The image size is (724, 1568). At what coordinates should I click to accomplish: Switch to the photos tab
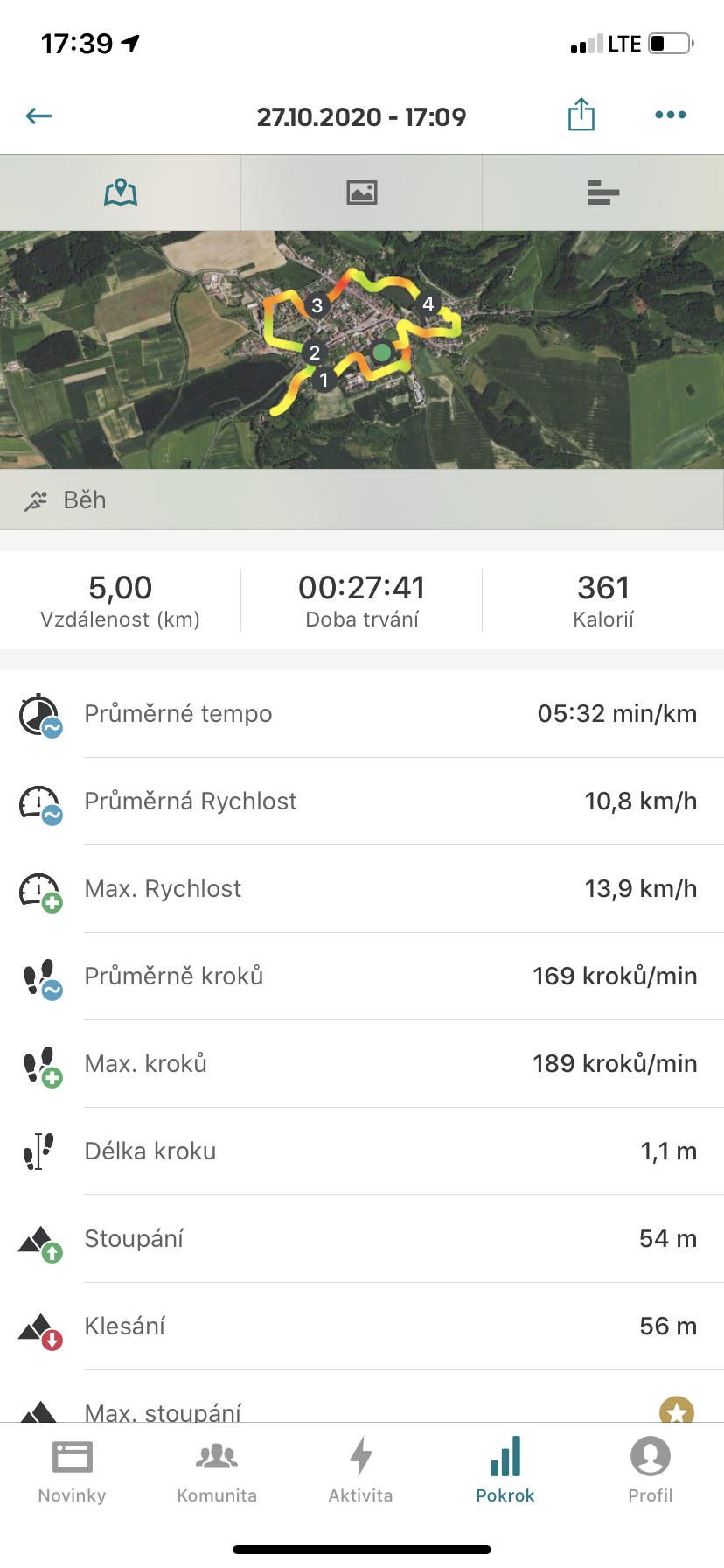(362, 192)
